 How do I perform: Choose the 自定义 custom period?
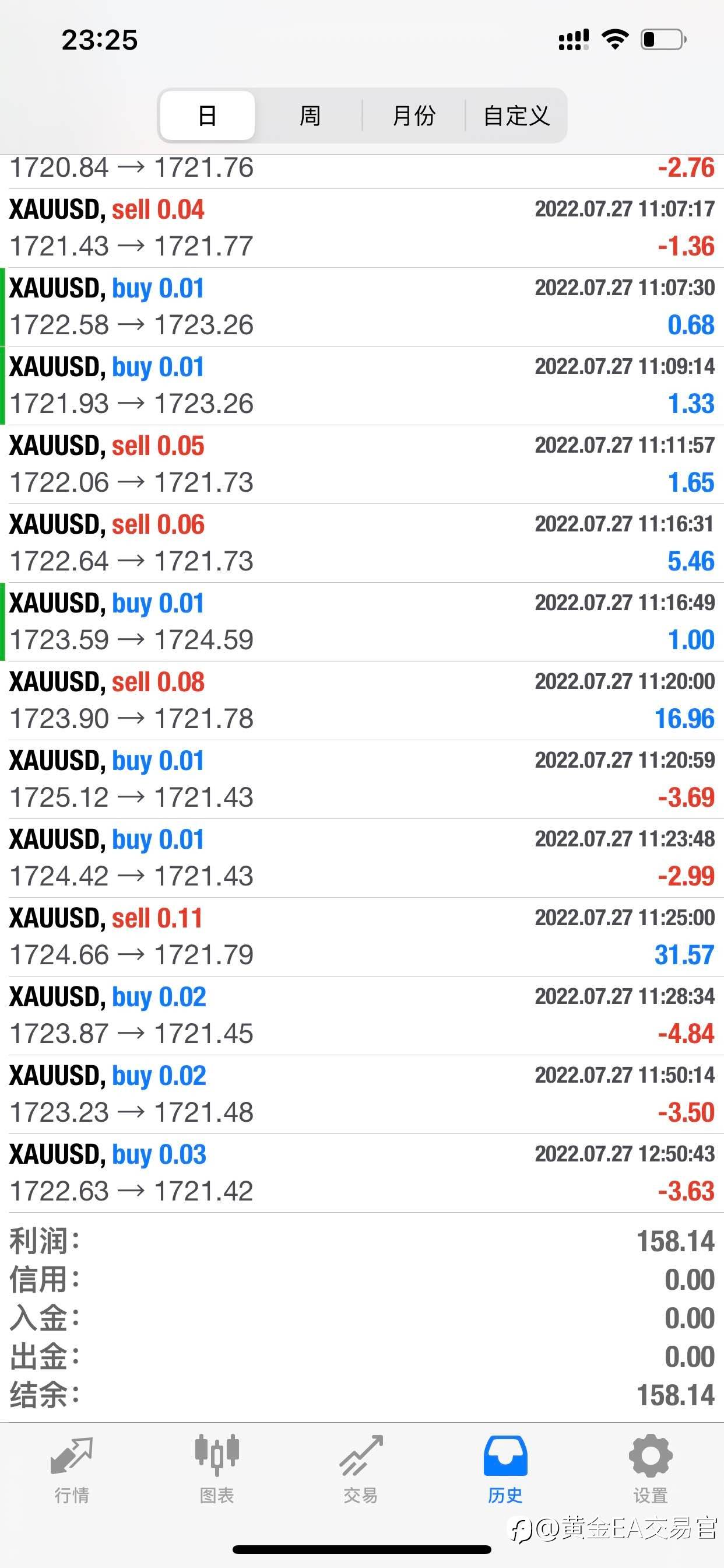[516, 116]
